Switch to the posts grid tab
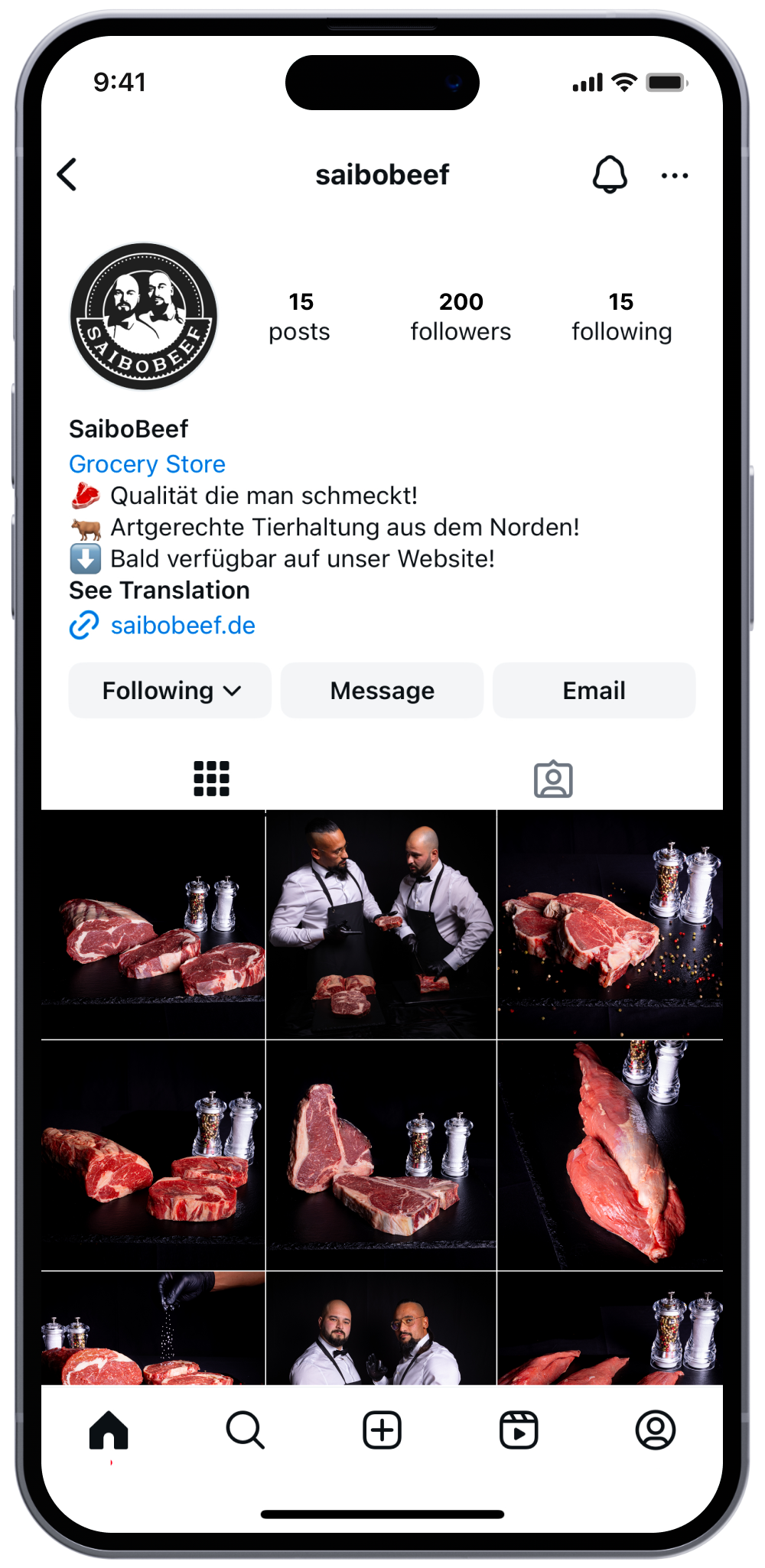This screenshot has height=1568, width=765. 211,779
